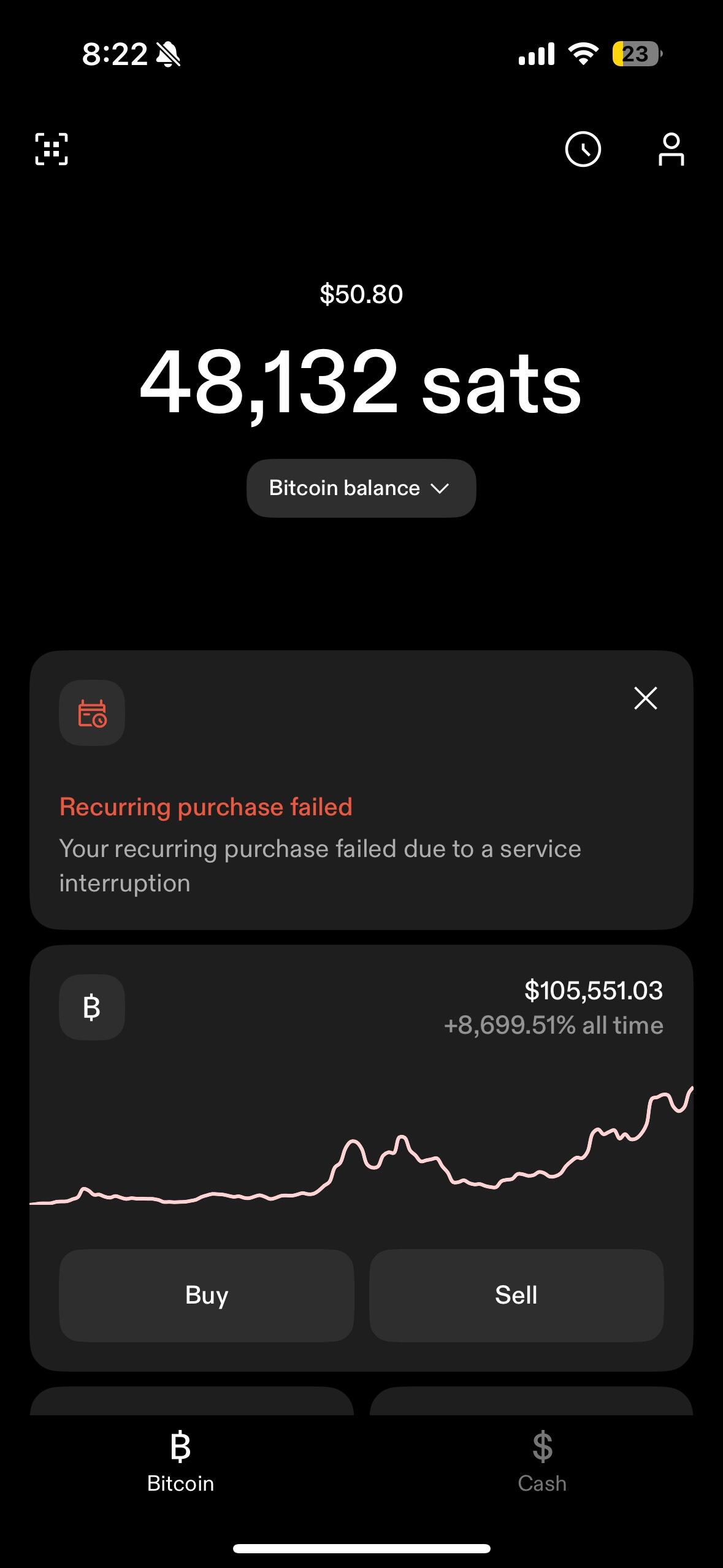Dismiss the recurring purchase failed notice

click(645, 698)
